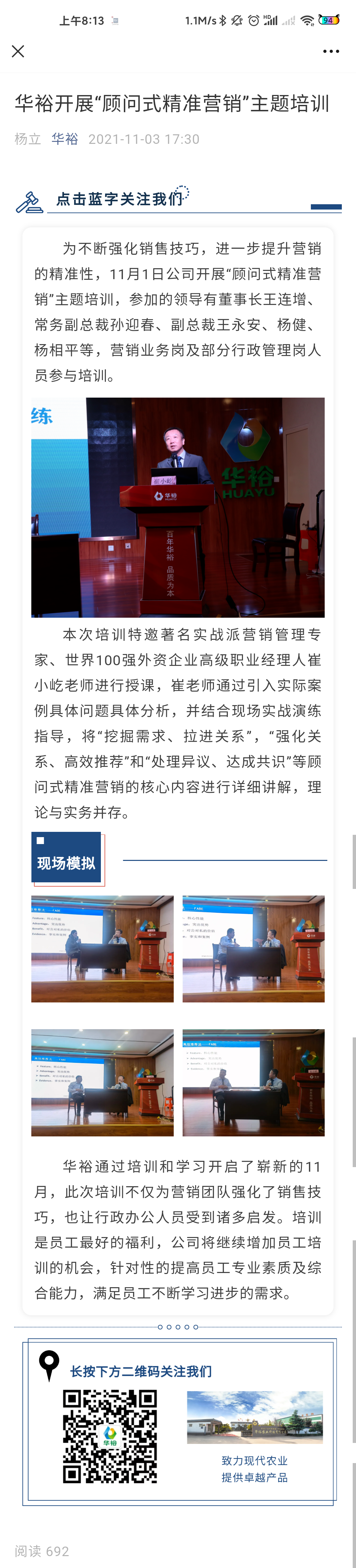The height and width of the screenshot is (1568, 356).
Task: Open the first 现场模拟 photo
Action: [102, 948]
